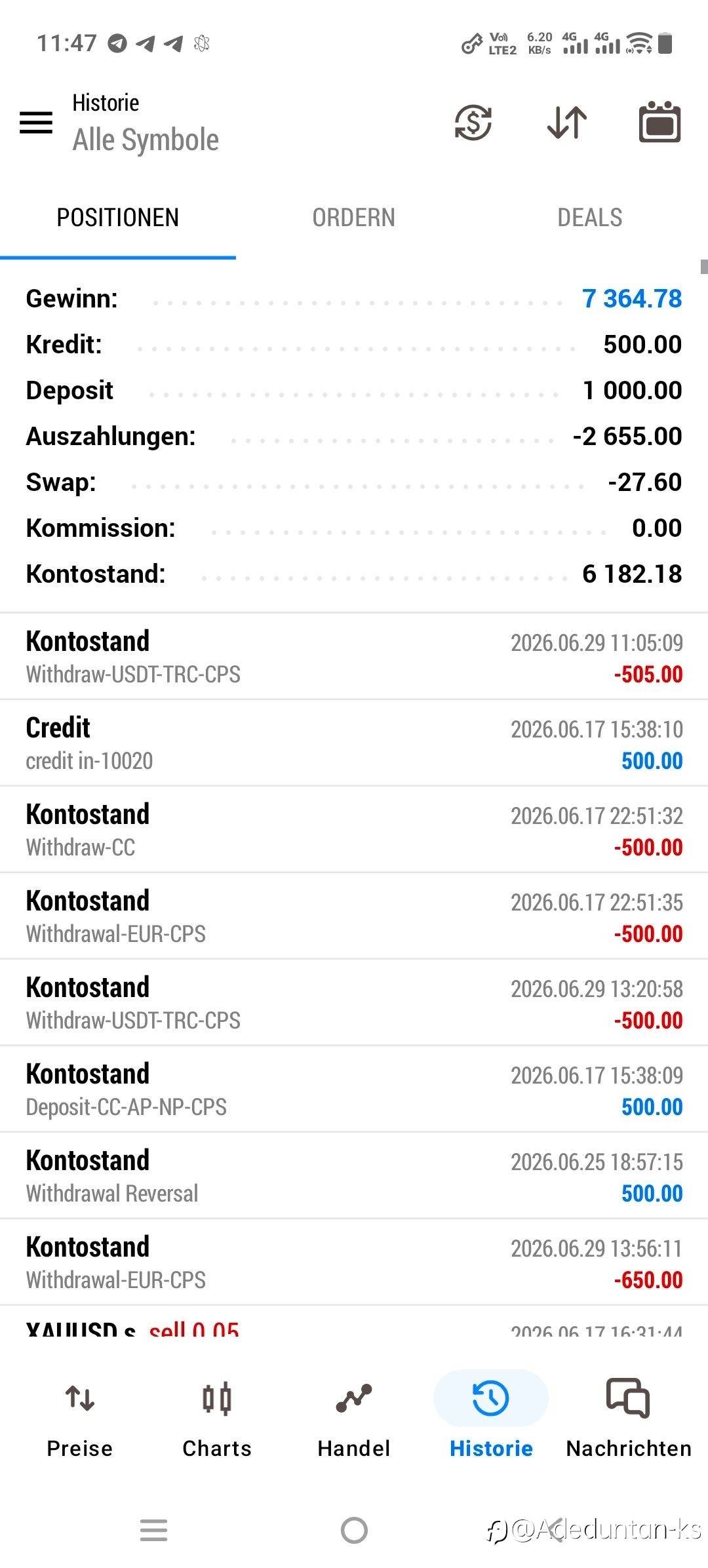Open the hamburger drawer menu
Image resolution: width=708 pixels, height=1568 pixels.
click(x=36, y=123)
